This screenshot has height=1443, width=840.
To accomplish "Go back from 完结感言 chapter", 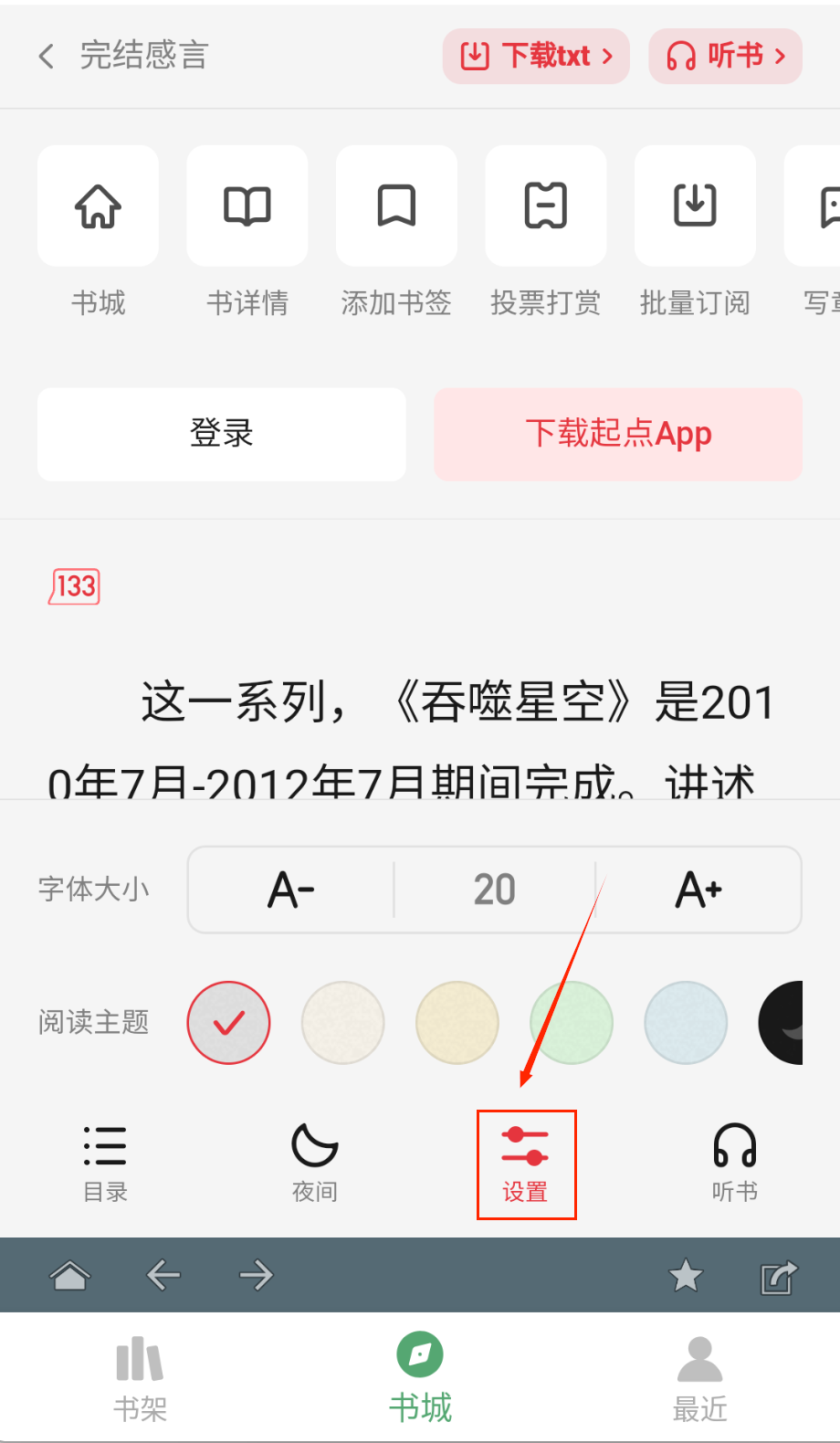I will pos(47,57).
